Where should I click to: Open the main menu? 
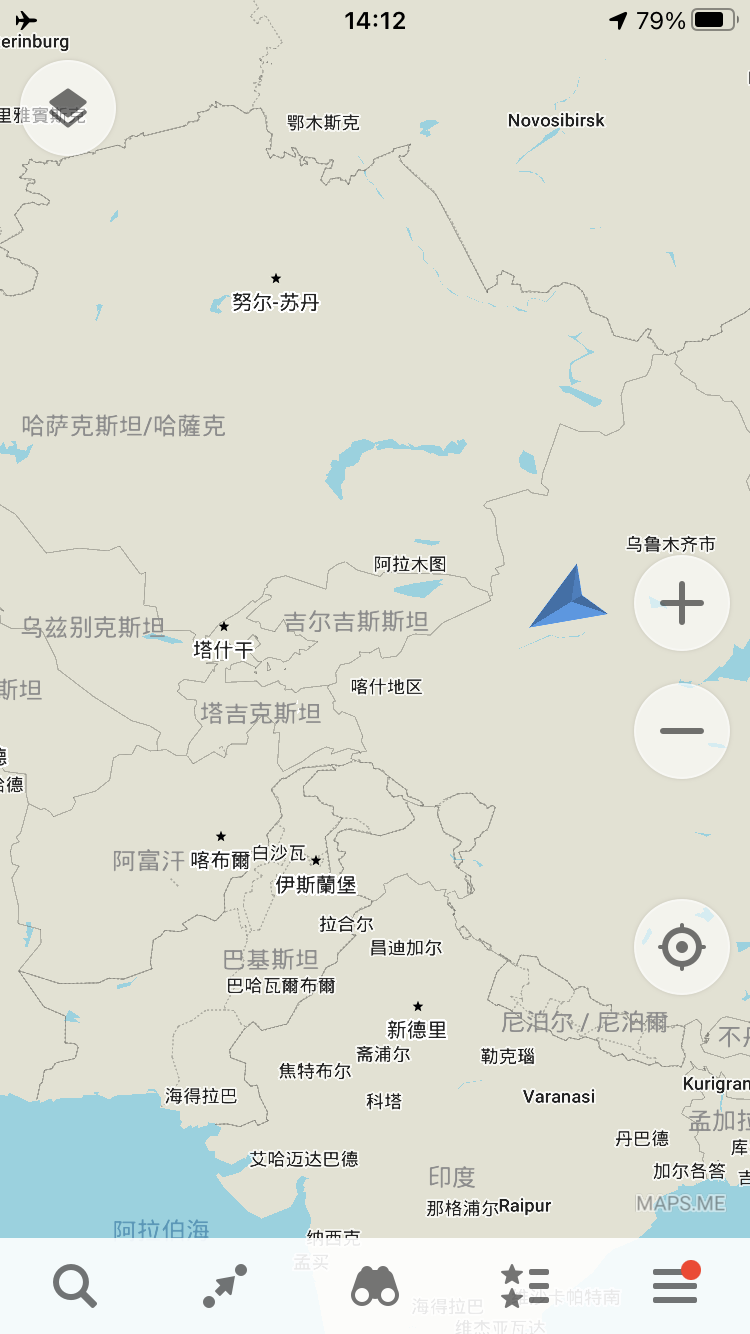click(x=675, y=1286)
